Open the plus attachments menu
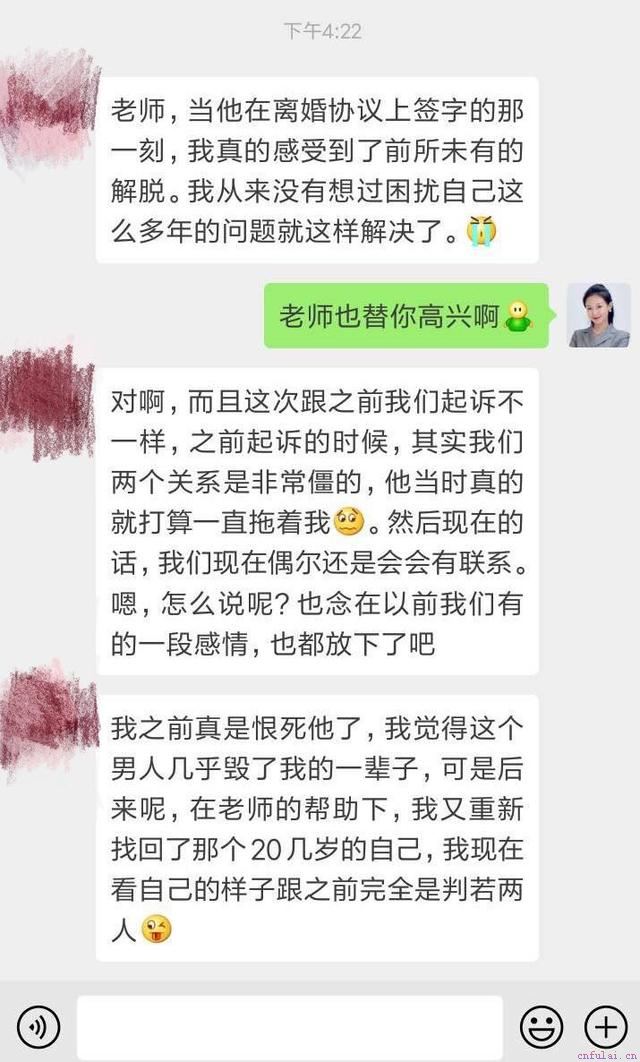The width and height of the screenshot is (640, 1062). [x=605, y=1027]
